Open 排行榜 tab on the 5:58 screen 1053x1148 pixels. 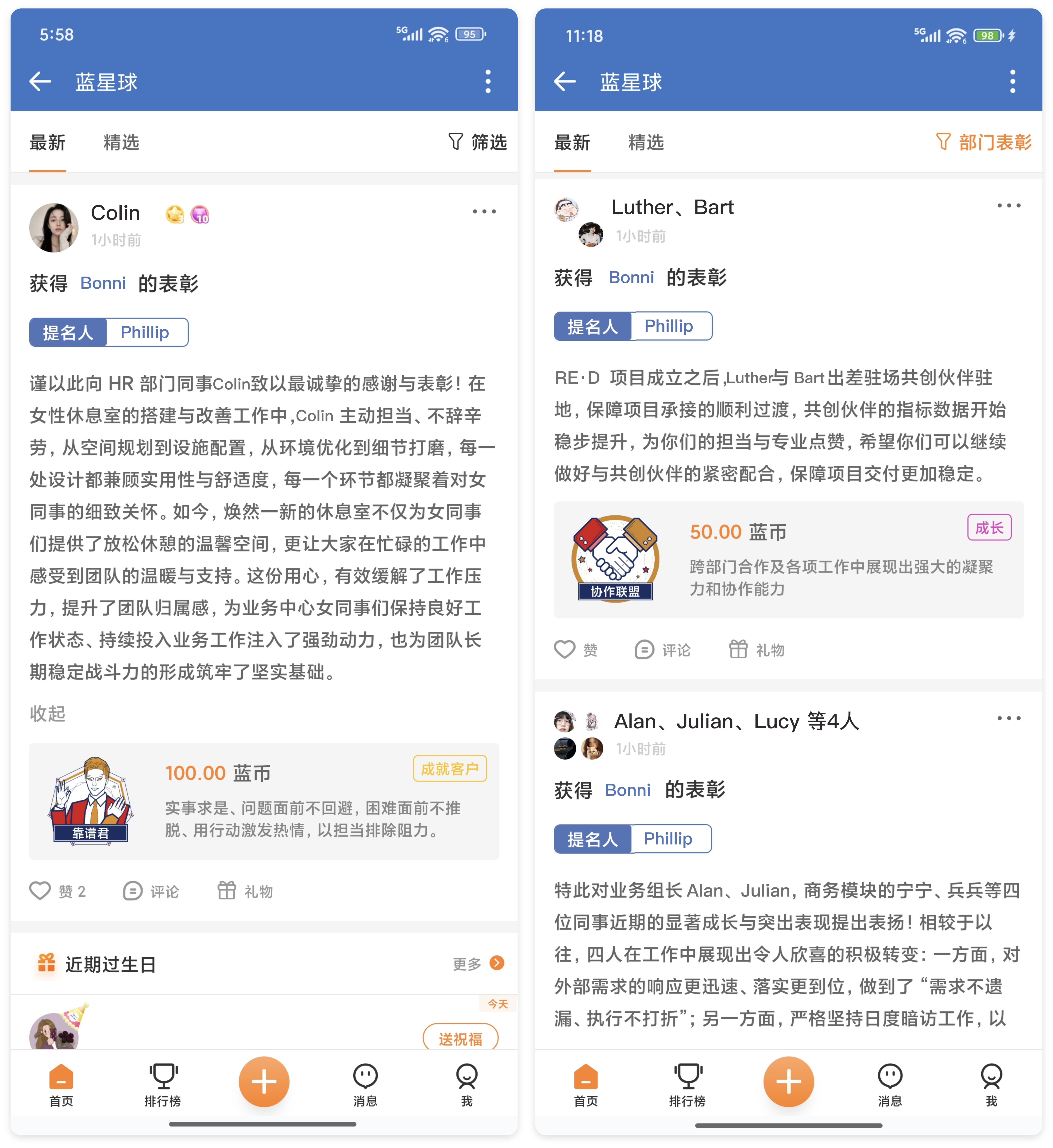pyautogui.click(x=162, y=1084)
